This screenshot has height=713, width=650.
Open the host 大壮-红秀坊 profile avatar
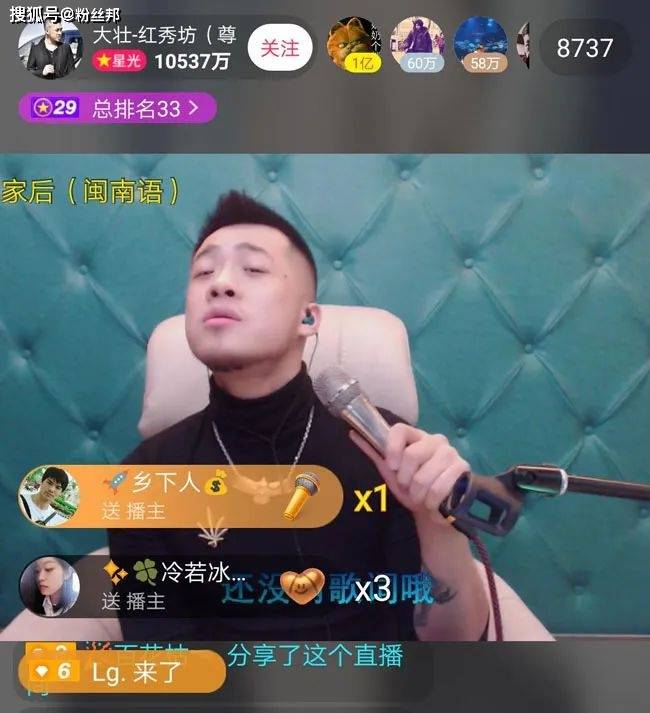54,48
